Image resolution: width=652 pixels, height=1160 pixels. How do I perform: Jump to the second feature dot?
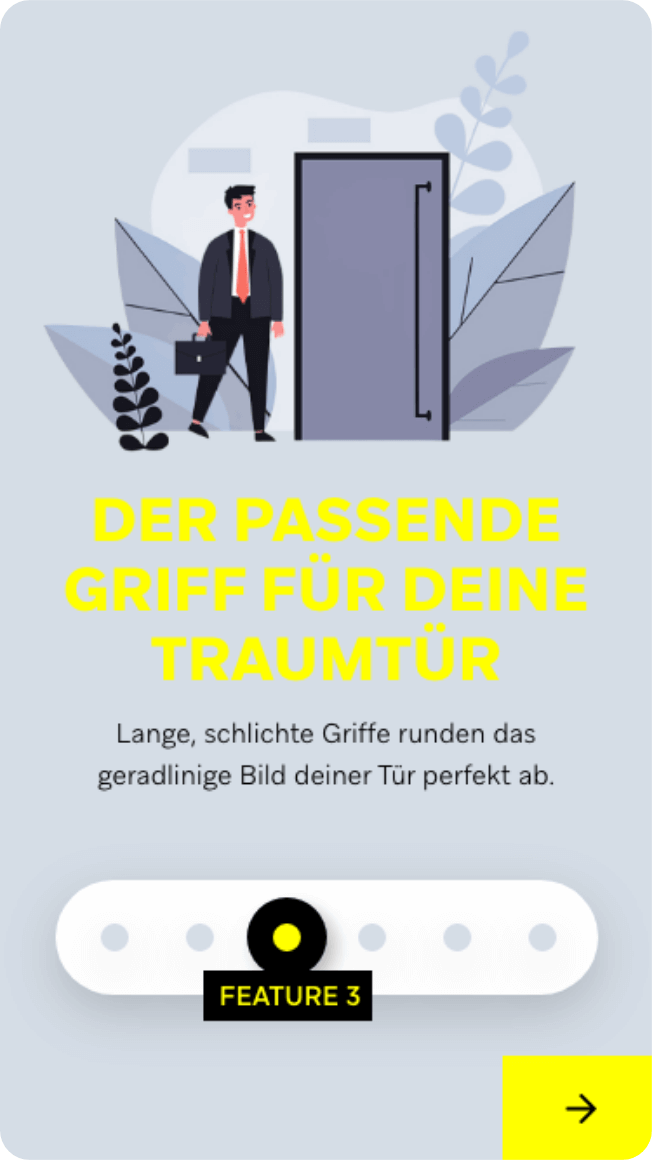click(200, 937)
